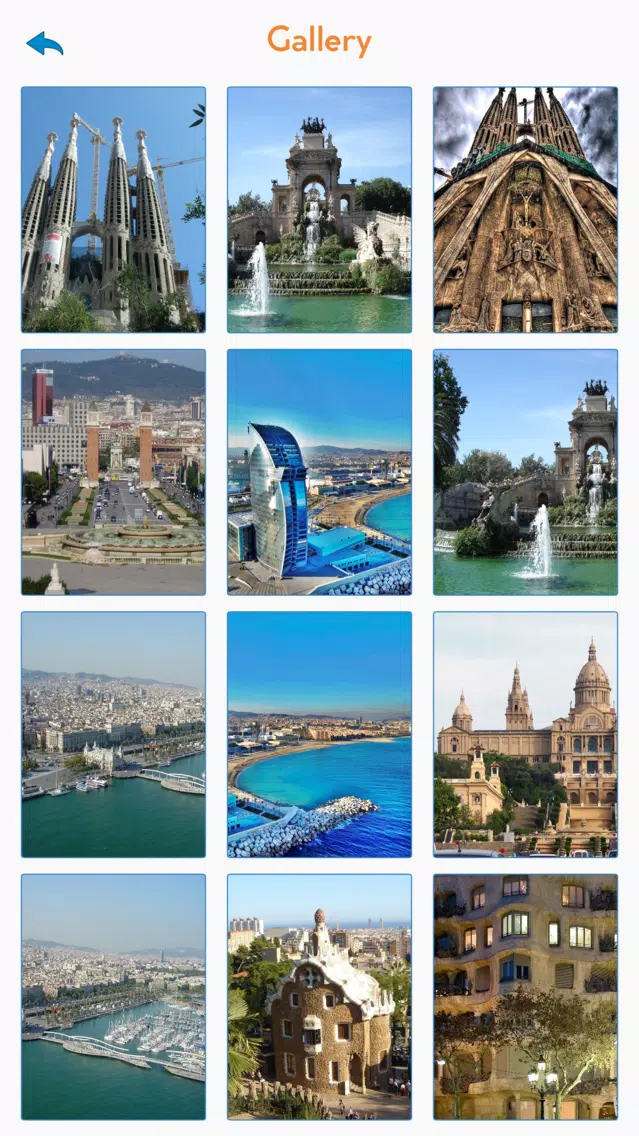The image size is (639, 1136).
Task: Open the harbor photo with the curved footbridge
Action: pos(113,734)
